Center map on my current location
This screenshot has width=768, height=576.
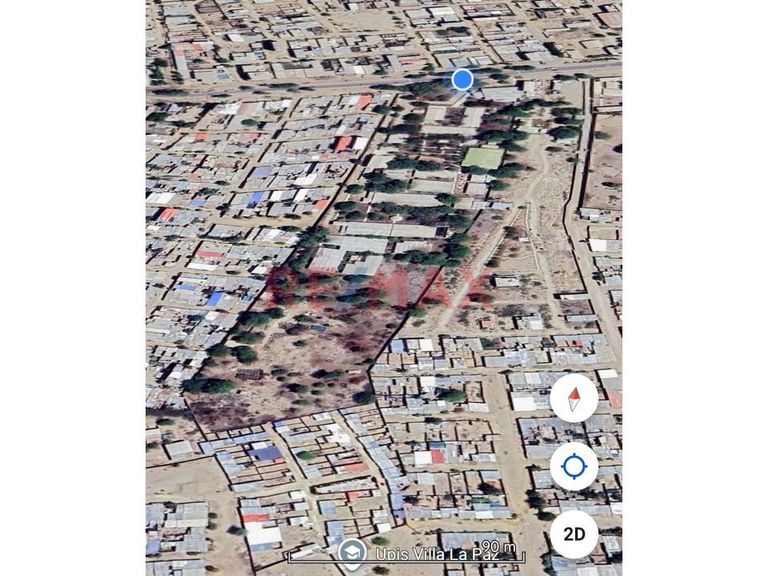click(x=574, y=466)
